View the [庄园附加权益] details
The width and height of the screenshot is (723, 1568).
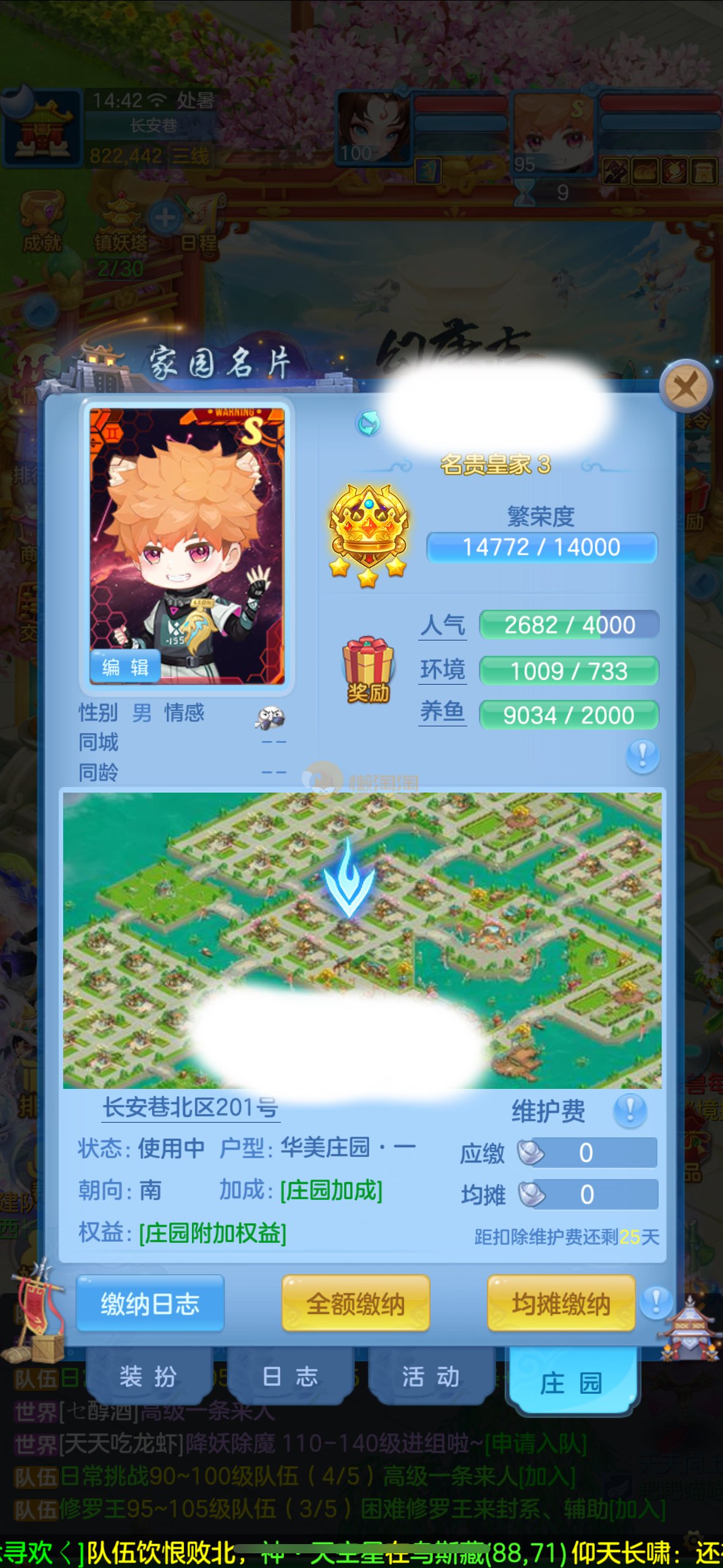[213, 1232]
